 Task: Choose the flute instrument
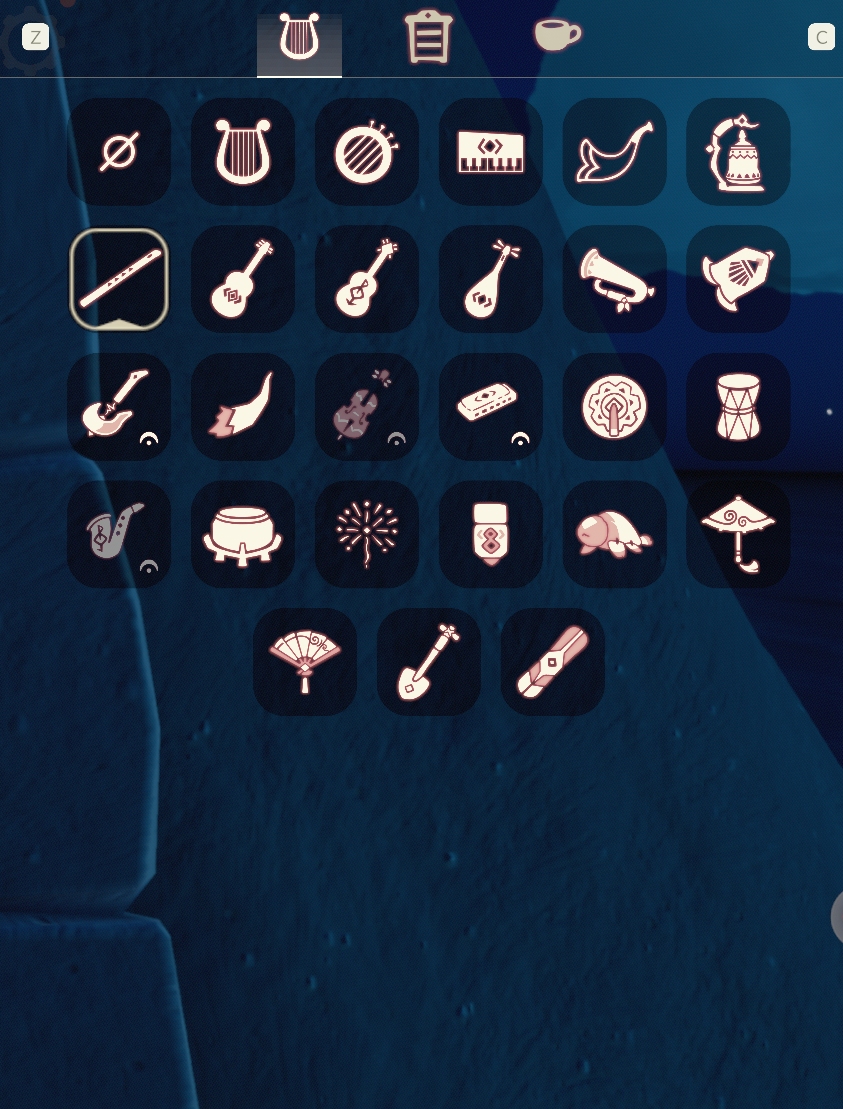tap(118, 279)
